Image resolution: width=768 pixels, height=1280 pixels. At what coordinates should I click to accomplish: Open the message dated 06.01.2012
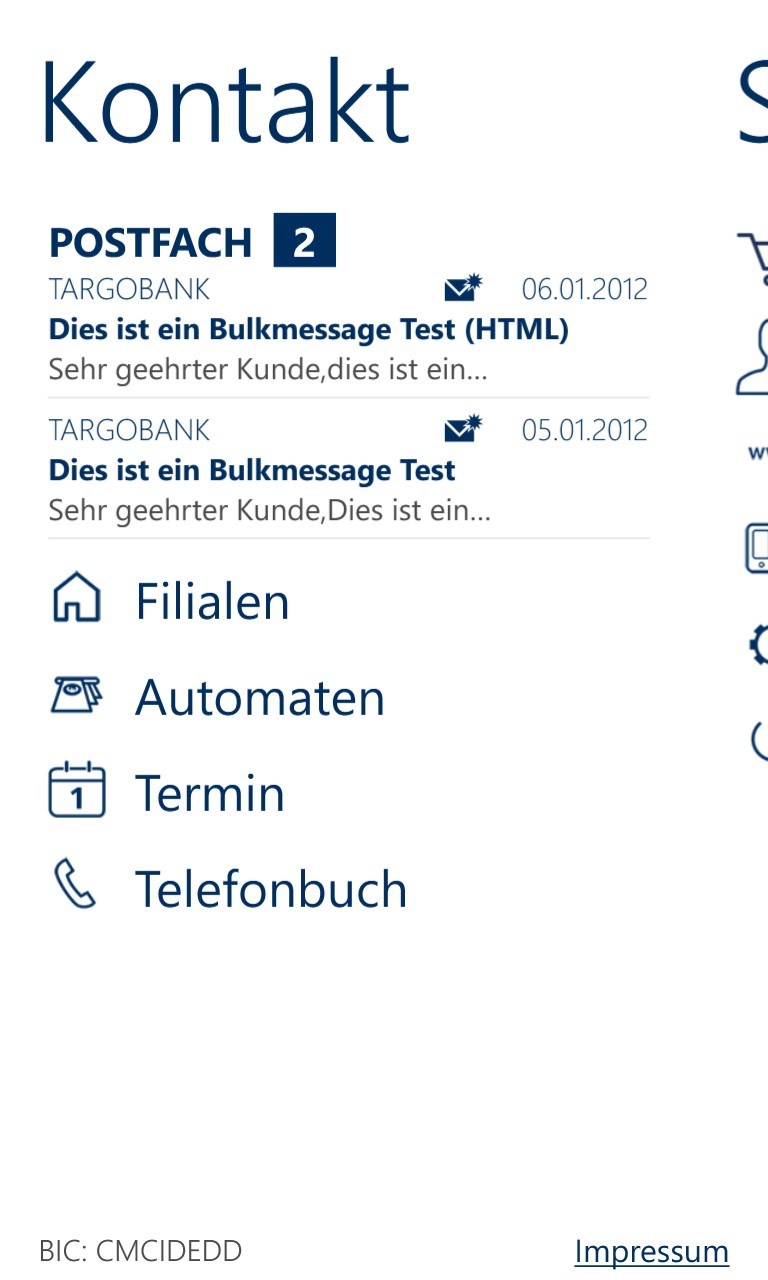(308, 330)
